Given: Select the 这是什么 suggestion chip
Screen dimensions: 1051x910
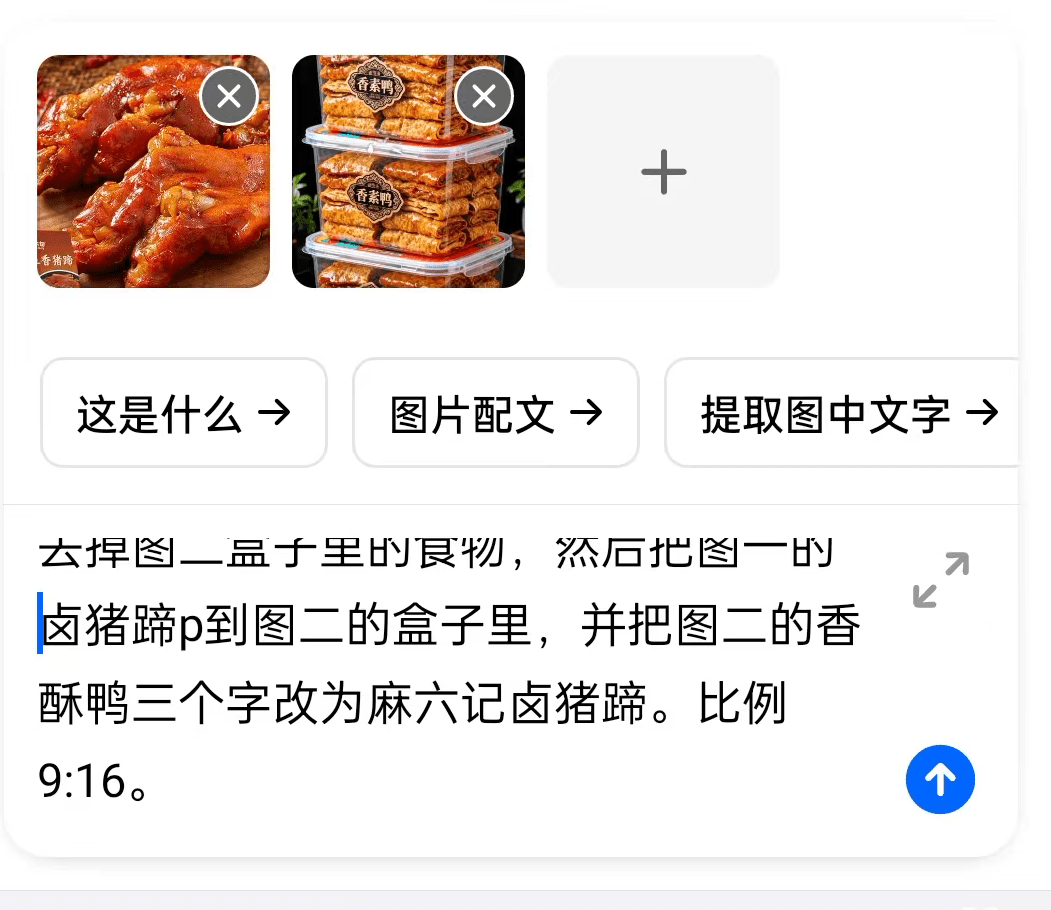Looking at the screenshot, I should click(x=184, y=413).
